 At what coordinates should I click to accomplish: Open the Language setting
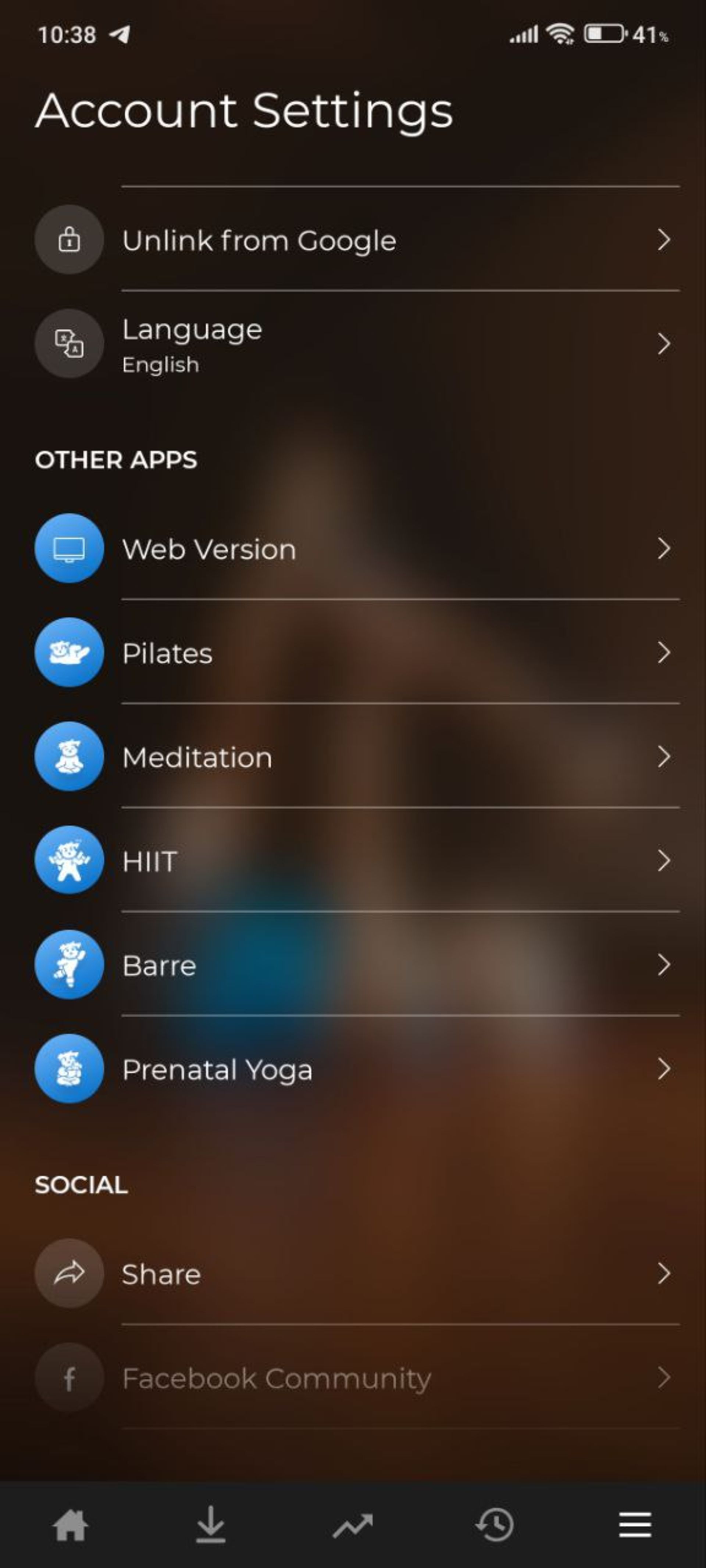pyautogui.click(x=353, y=344)
